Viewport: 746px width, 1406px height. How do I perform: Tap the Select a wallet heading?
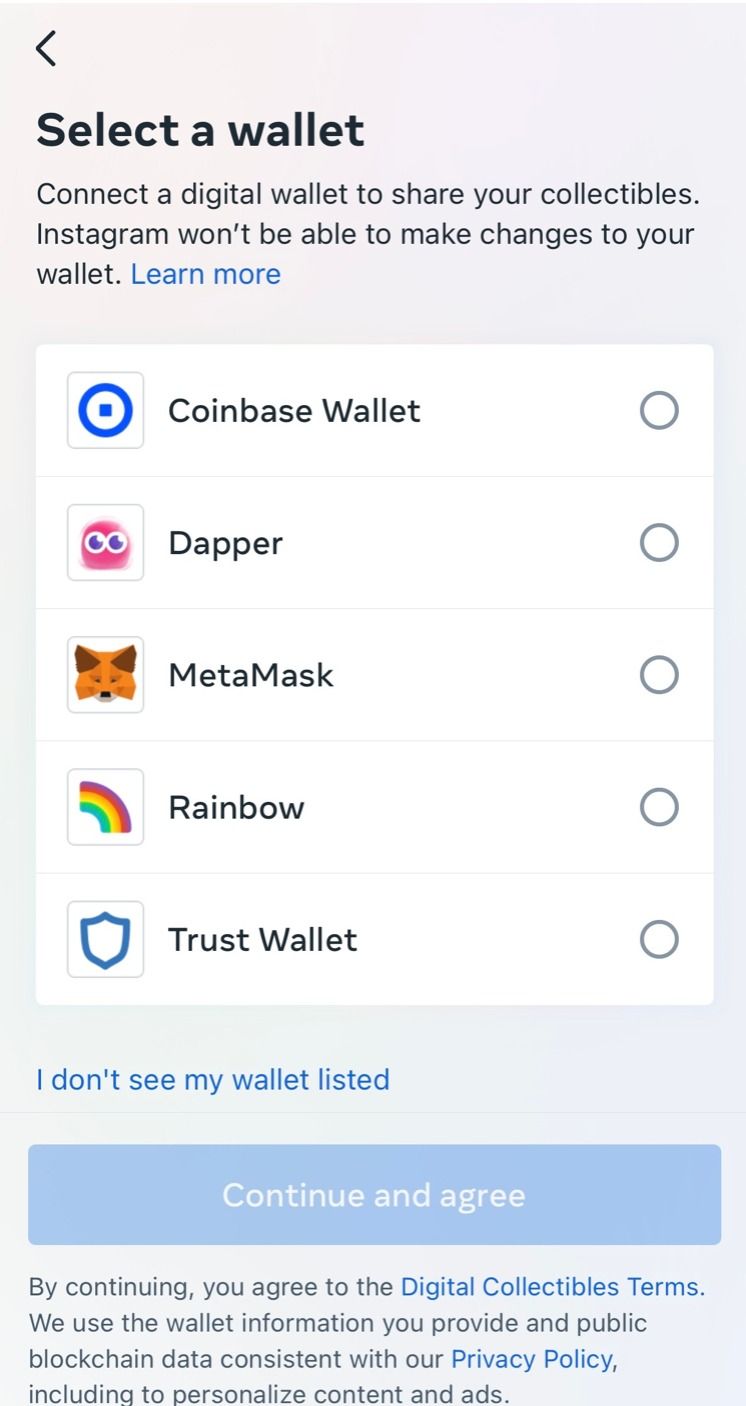pyautogui.click(x=199, y=130)
